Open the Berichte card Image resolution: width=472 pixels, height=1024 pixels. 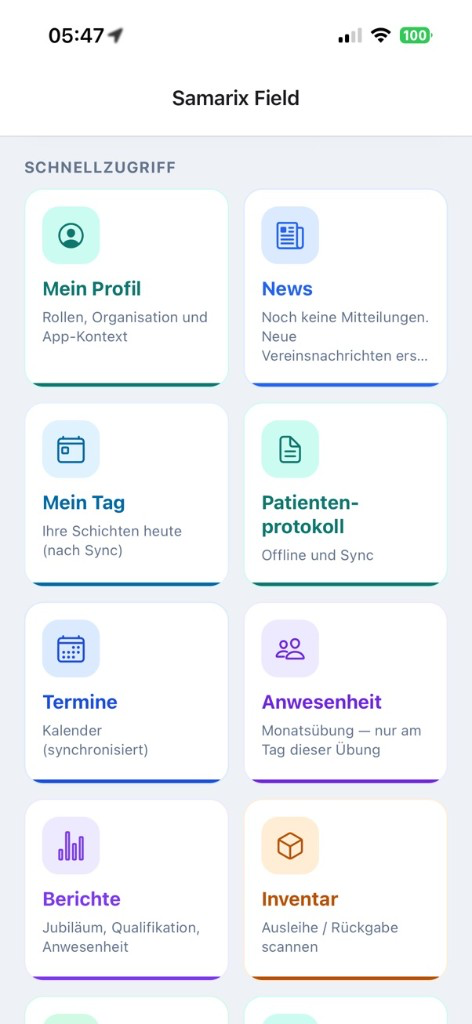[127, 890]
